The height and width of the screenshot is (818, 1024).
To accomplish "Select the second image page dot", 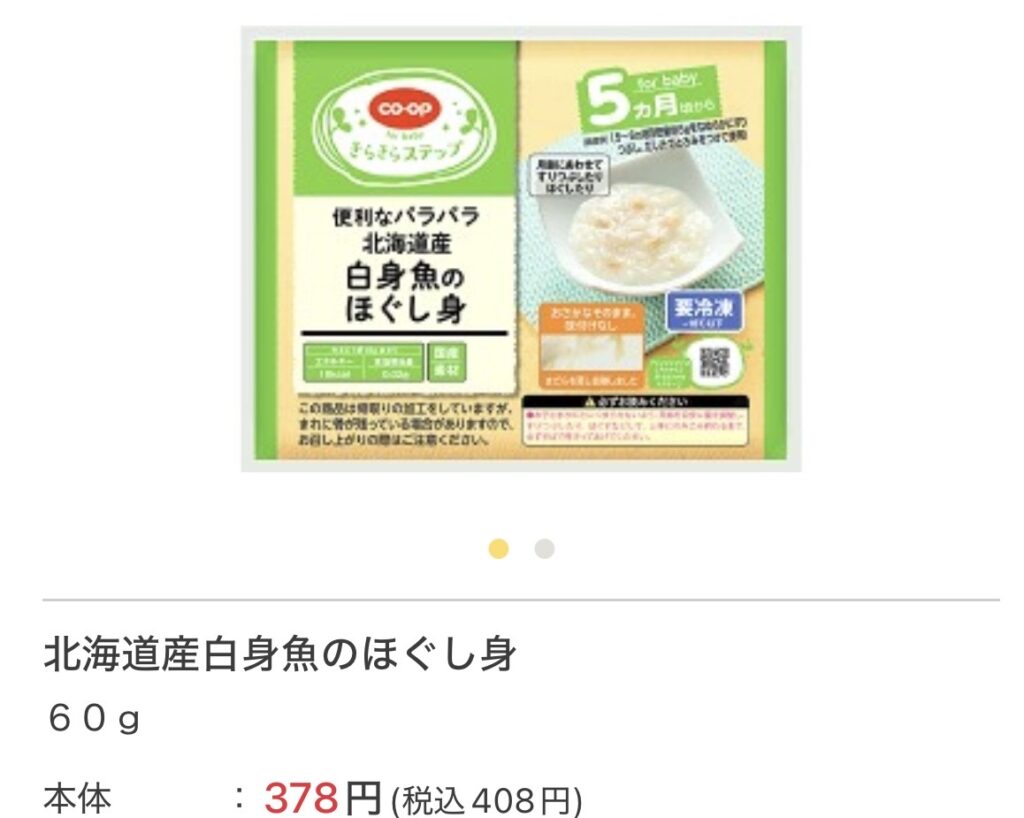I will (544, 549).
